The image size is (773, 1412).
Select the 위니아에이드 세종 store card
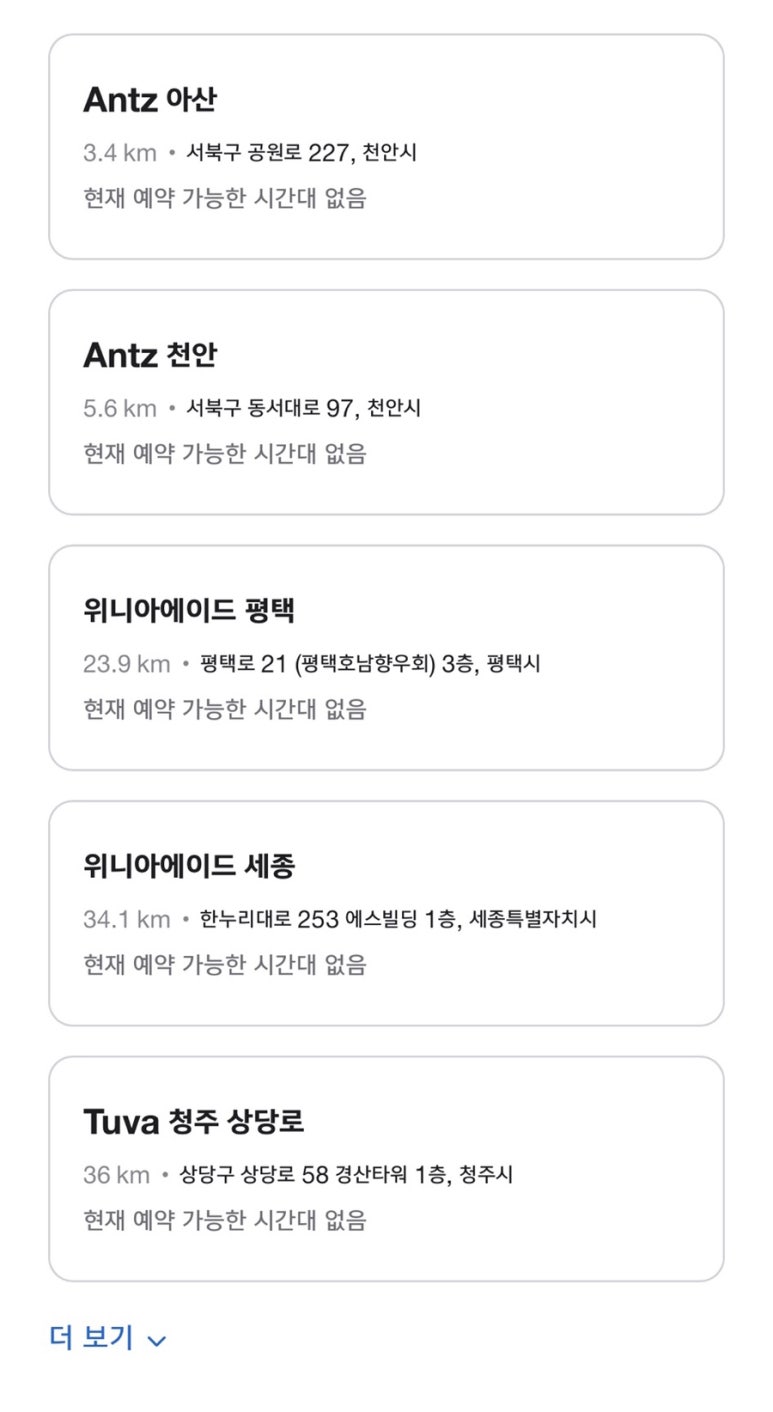386,913
